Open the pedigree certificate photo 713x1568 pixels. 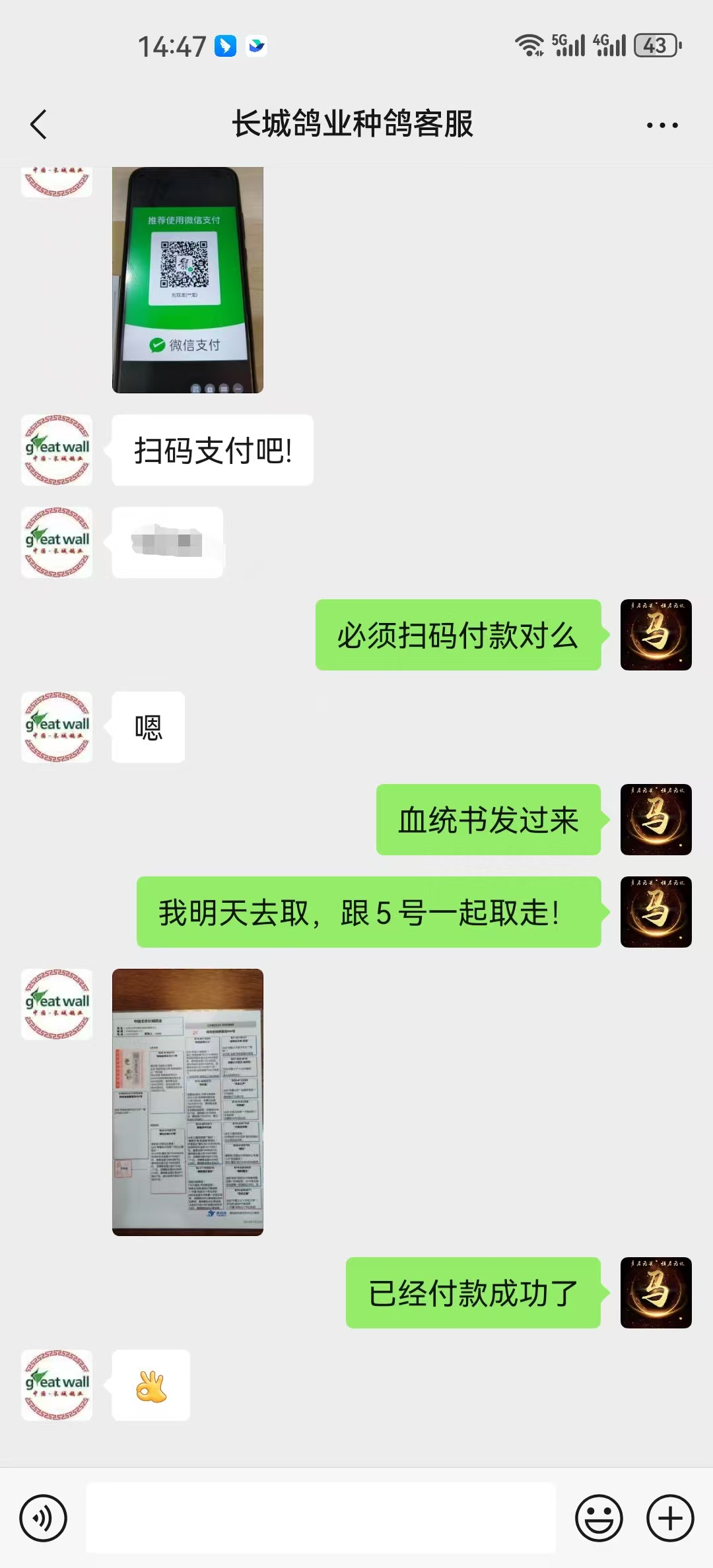(x=187, y=1101)
